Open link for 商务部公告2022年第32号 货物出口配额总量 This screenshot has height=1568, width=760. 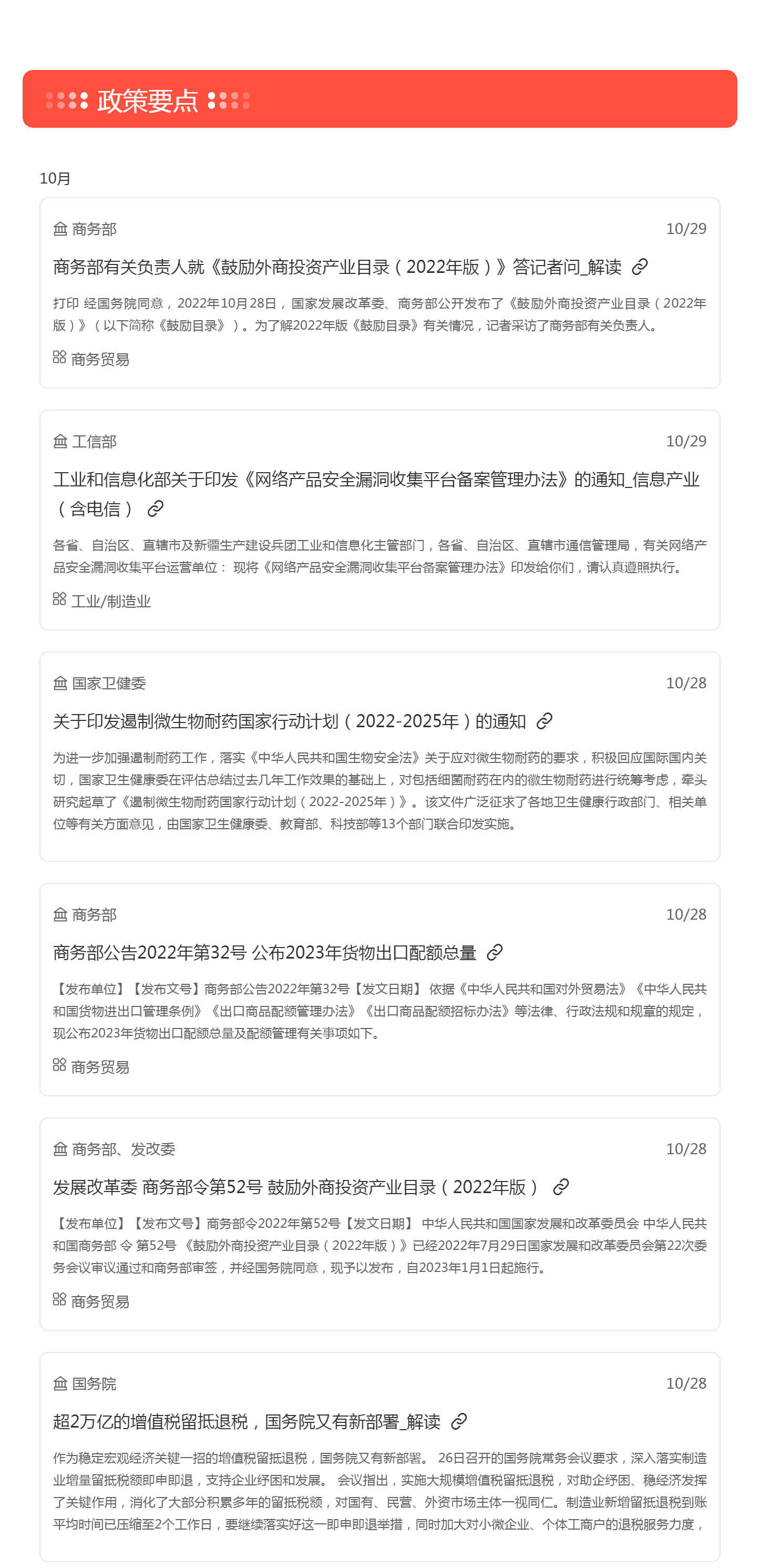pyautogui.click(x=495, y=953)
